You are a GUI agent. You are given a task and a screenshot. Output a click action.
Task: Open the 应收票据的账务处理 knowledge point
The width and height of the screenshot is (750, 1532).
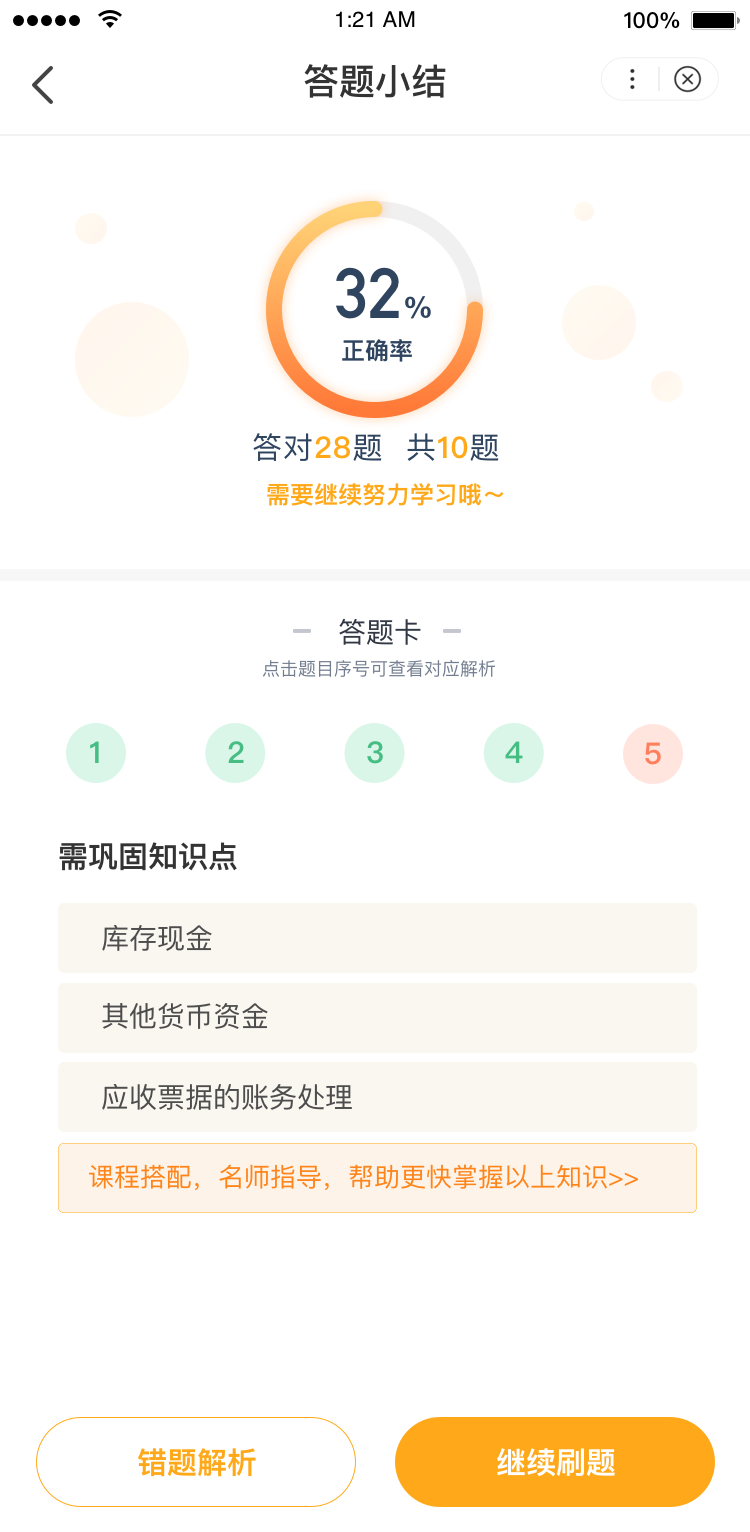pyautogui.click(x=377, y=1097)
